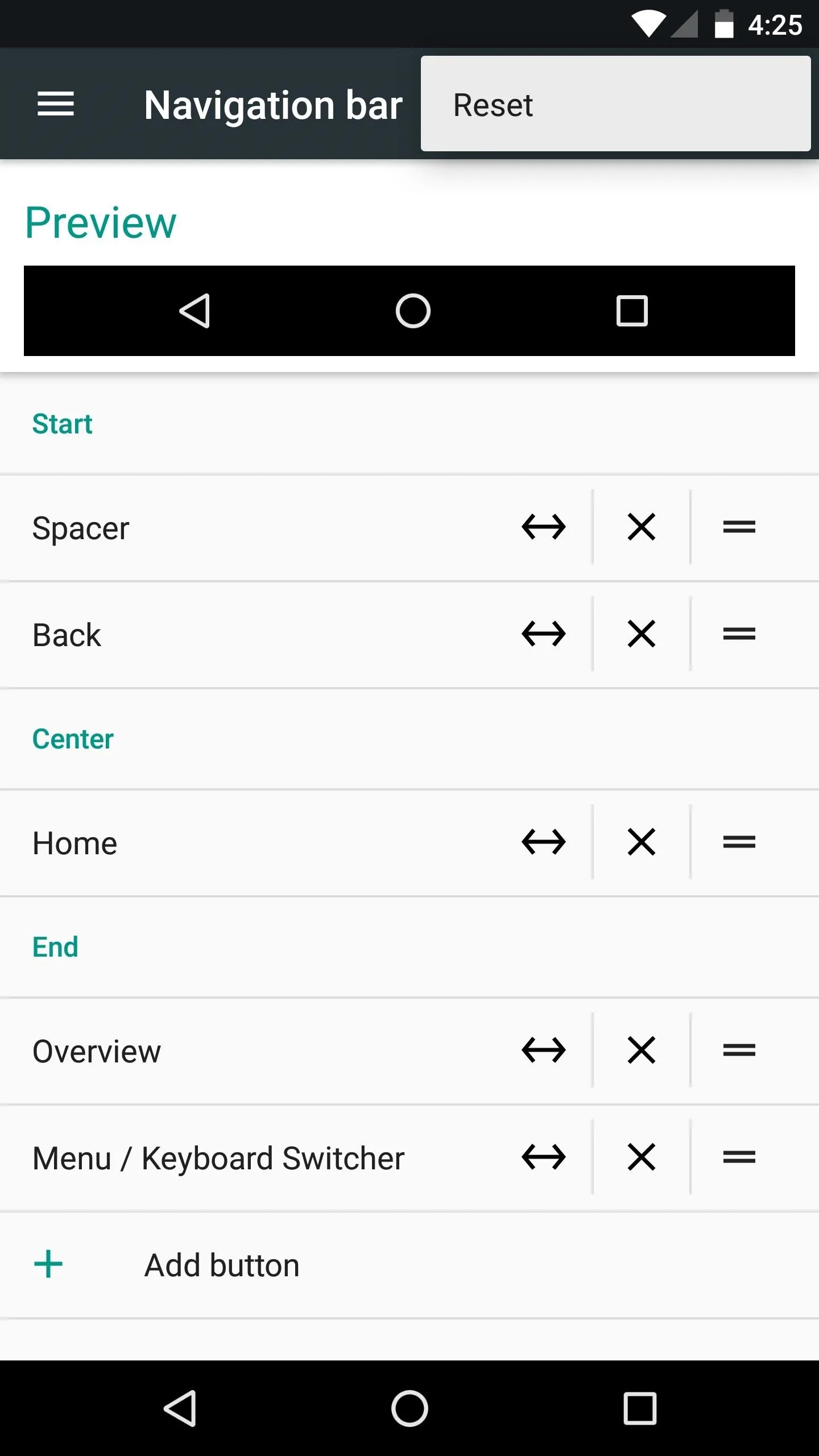Tap reorder handle on Menu / Keyboard Switcher
This screenshot has height=1456, width=819.
pos(739,1157)
